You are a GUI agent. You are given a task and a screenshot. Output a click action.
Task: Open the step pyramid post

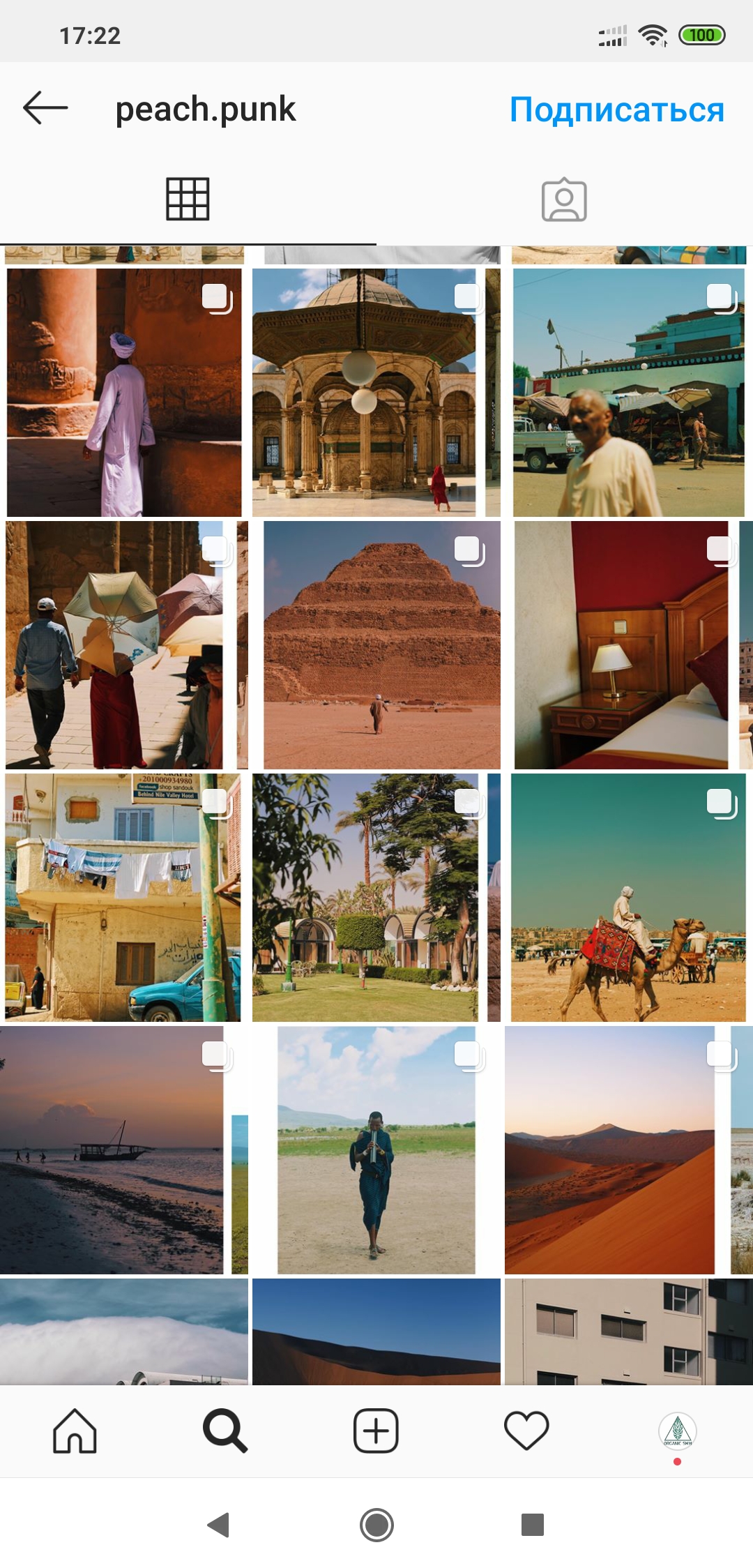pos(381,645)
